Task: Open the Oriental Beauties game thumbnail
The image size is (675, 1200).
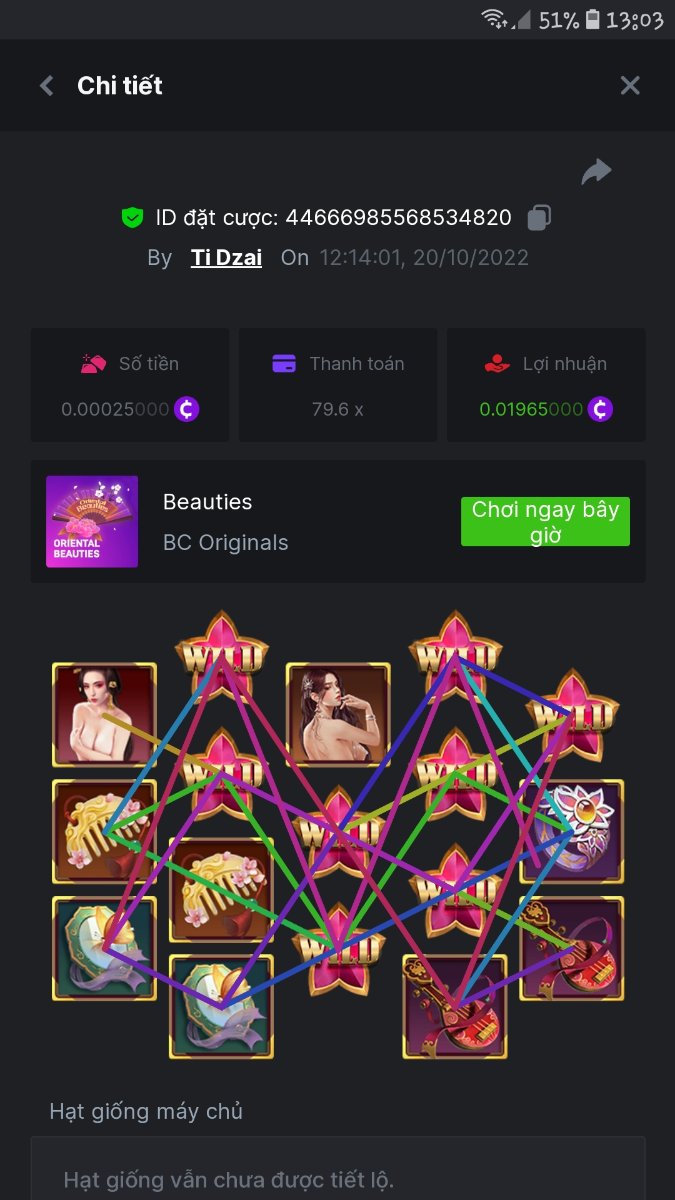Action: coord(92,521)
